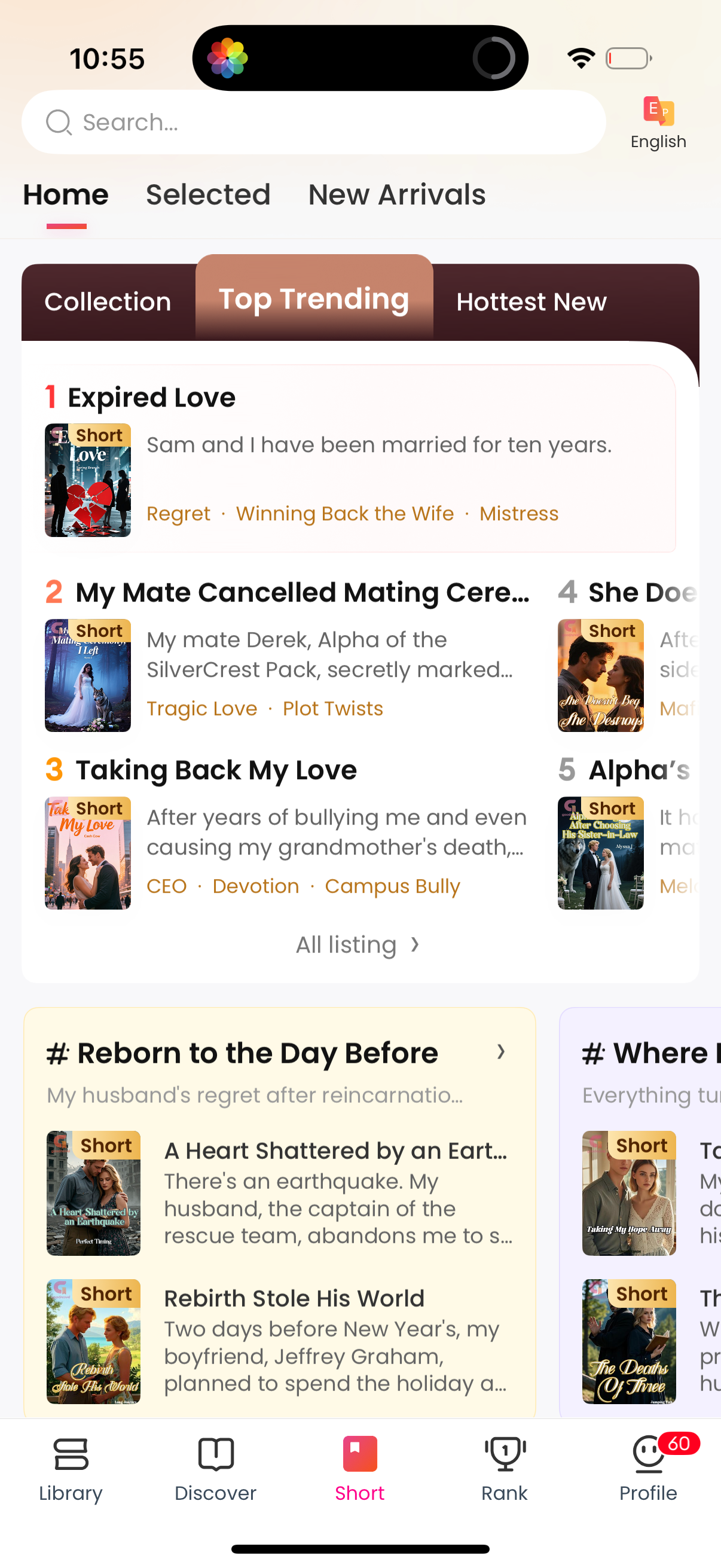Select the Collection category
This screenshot has height=1568, width=721.
pos(108,301)
